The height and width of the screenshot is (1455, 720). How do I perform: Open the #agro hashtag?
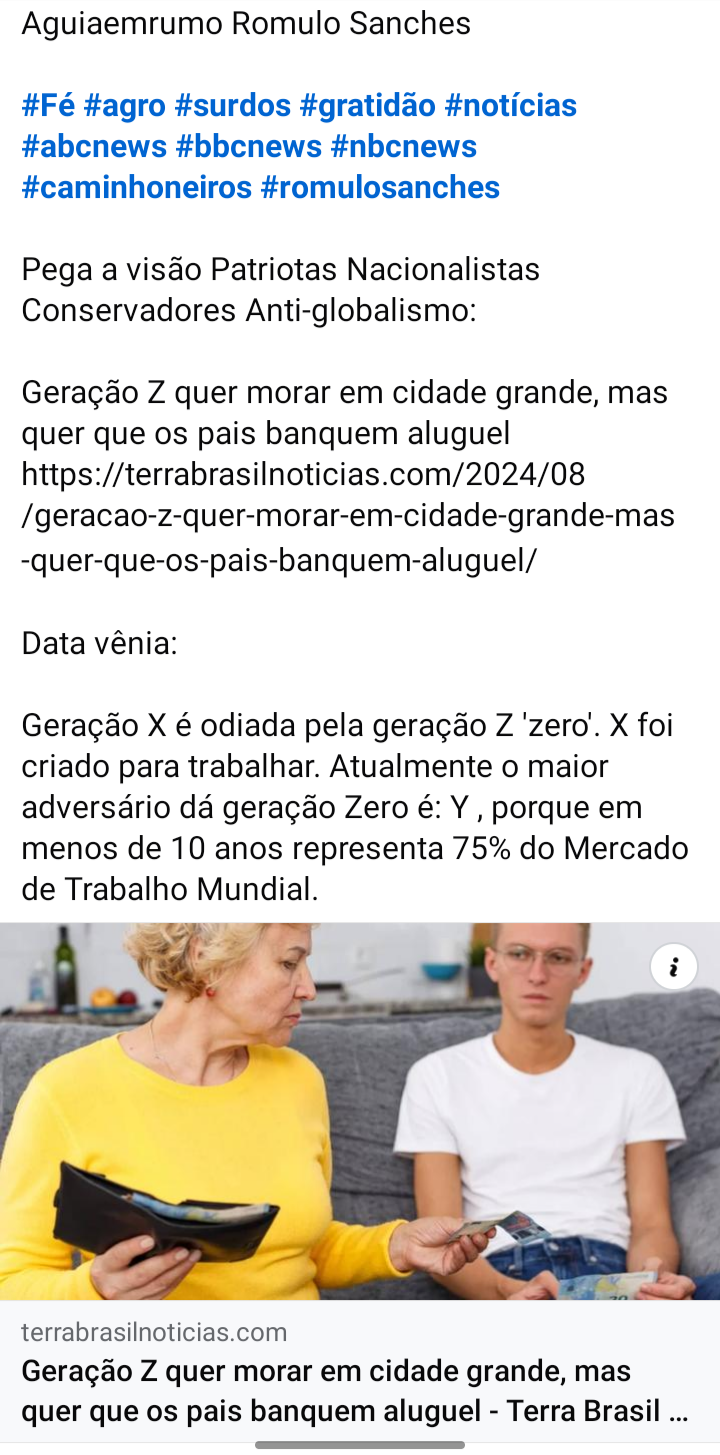(x=125, y=105)
